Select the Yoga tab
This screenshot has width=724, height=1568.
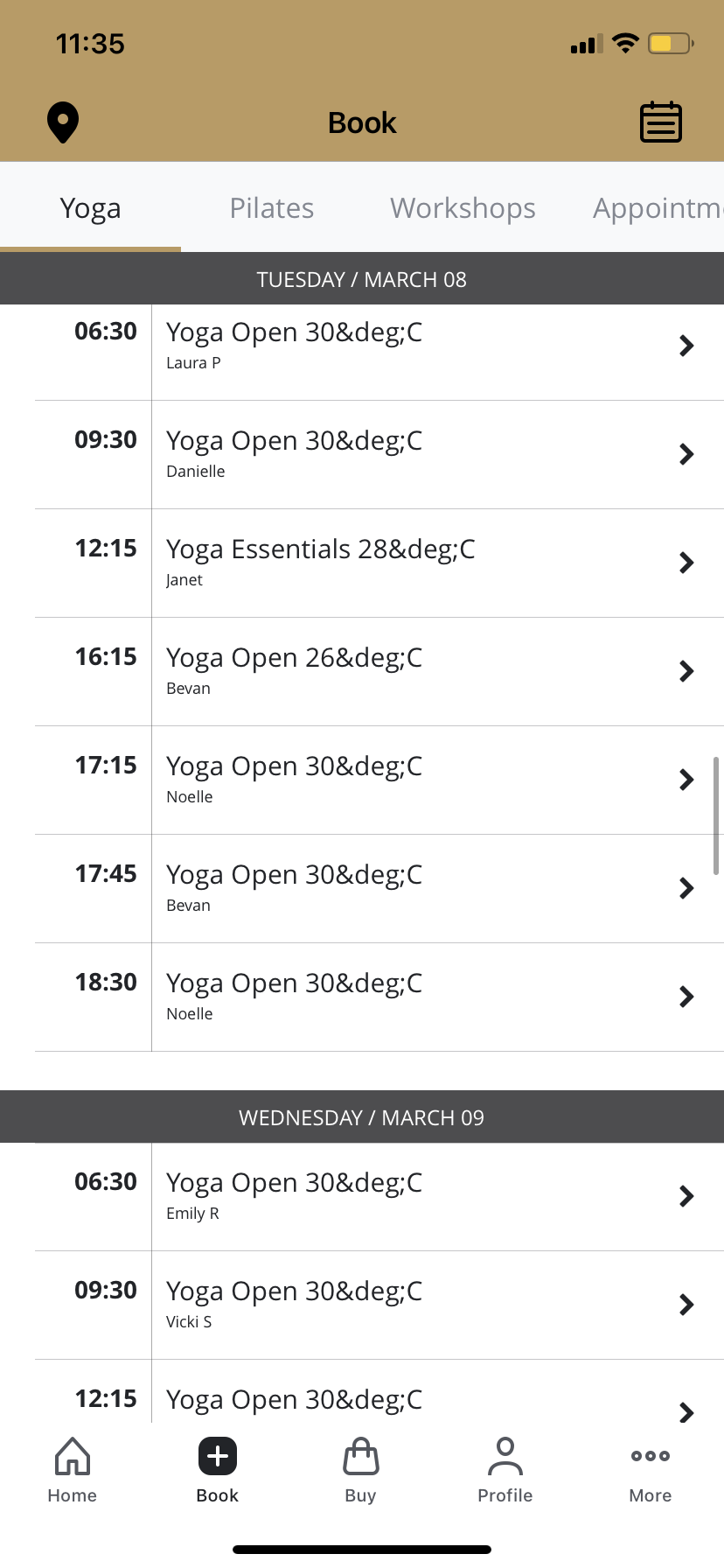click(x=91, y=208)
